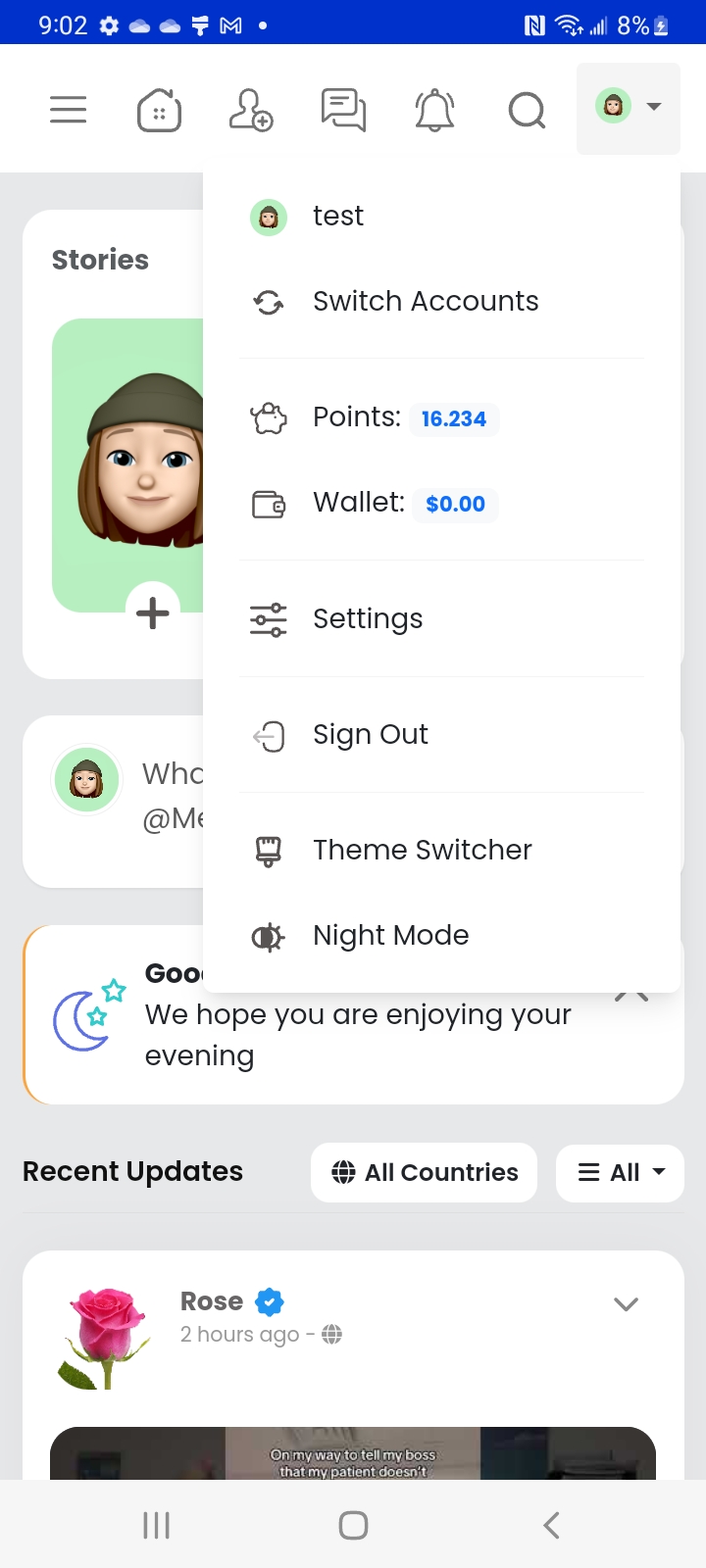
Task: Expand options on Rose's post
Action: pyautogui.click(x=626, y=1304)
